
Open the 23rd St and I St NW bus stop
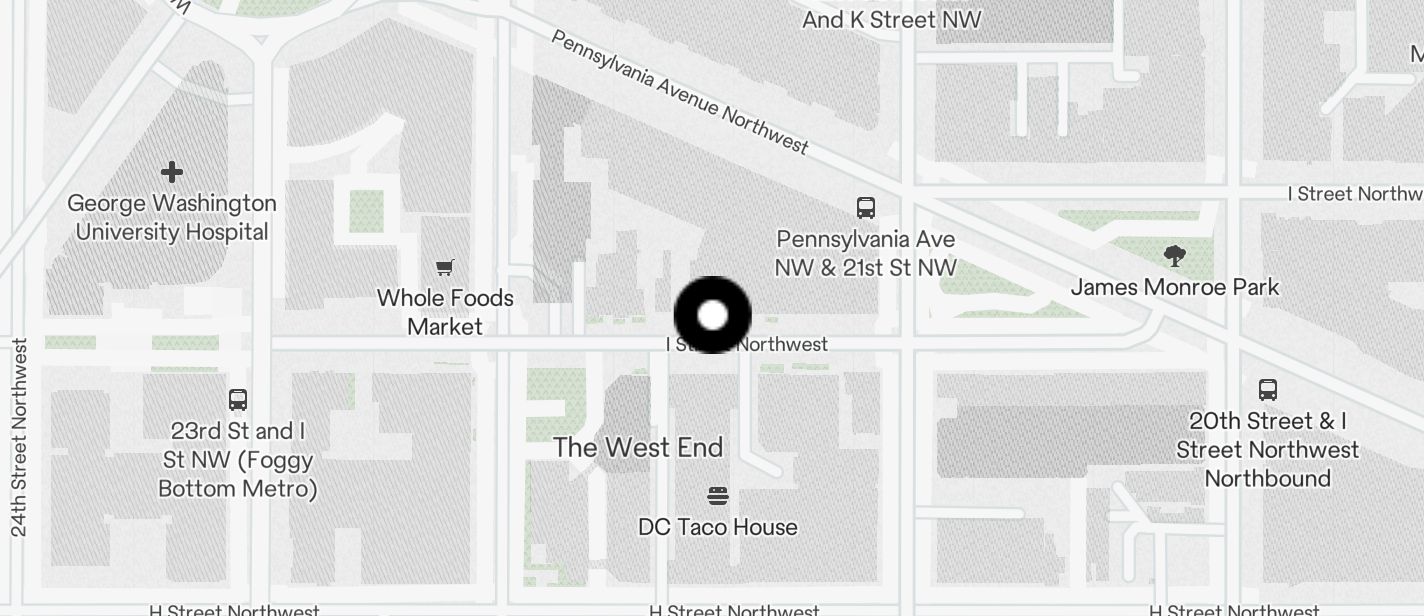click(238, 400)
